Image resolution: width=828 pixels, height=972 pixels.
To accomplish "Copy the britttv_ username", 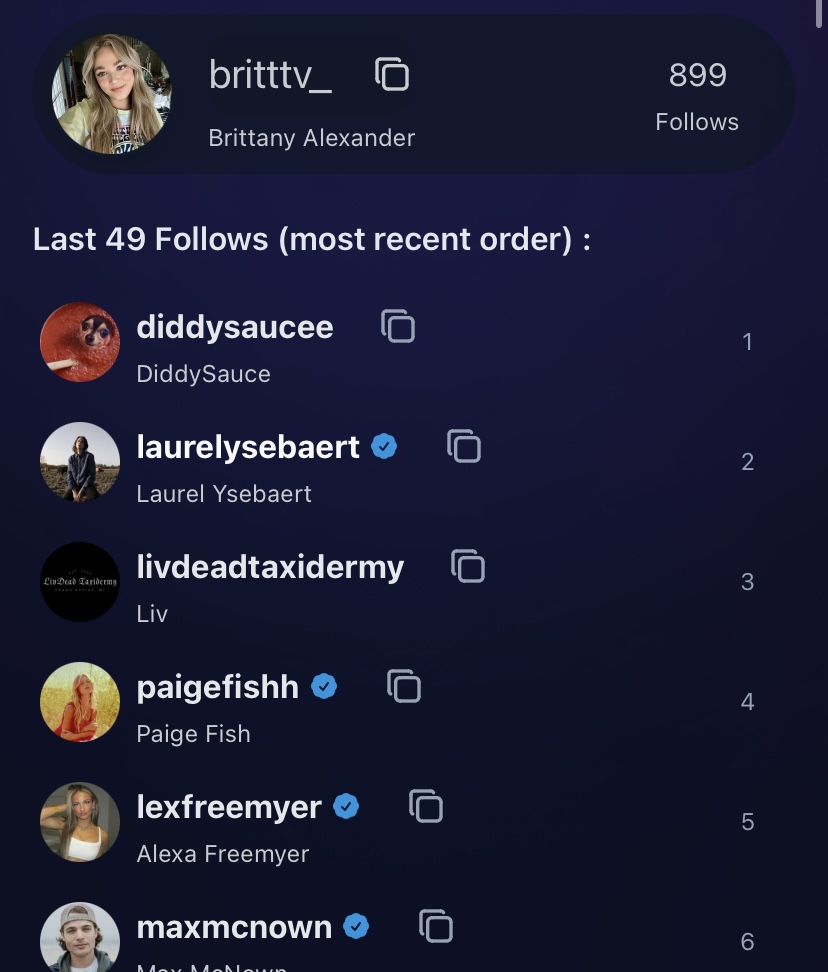I will point(392,74).
